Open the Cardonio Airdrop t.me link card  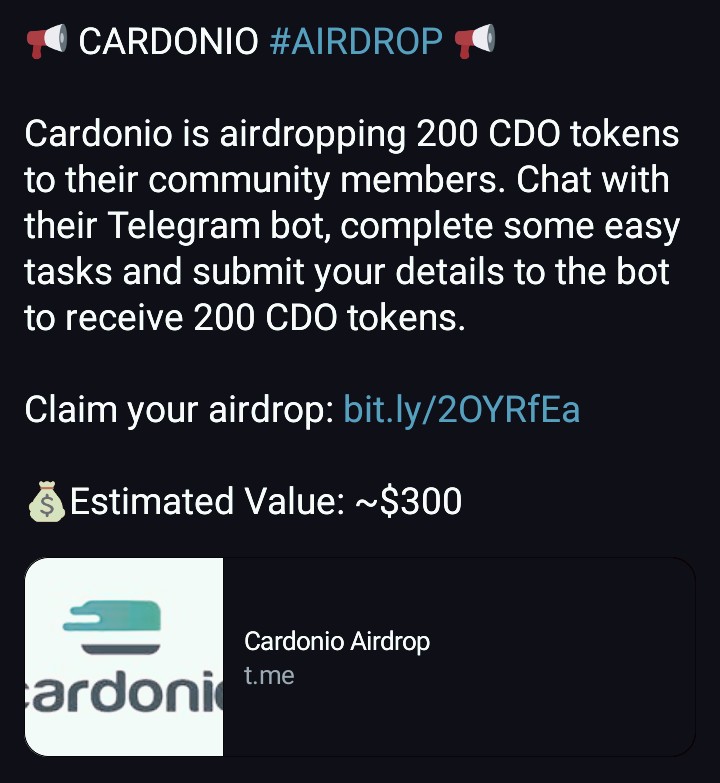[360, 657]
